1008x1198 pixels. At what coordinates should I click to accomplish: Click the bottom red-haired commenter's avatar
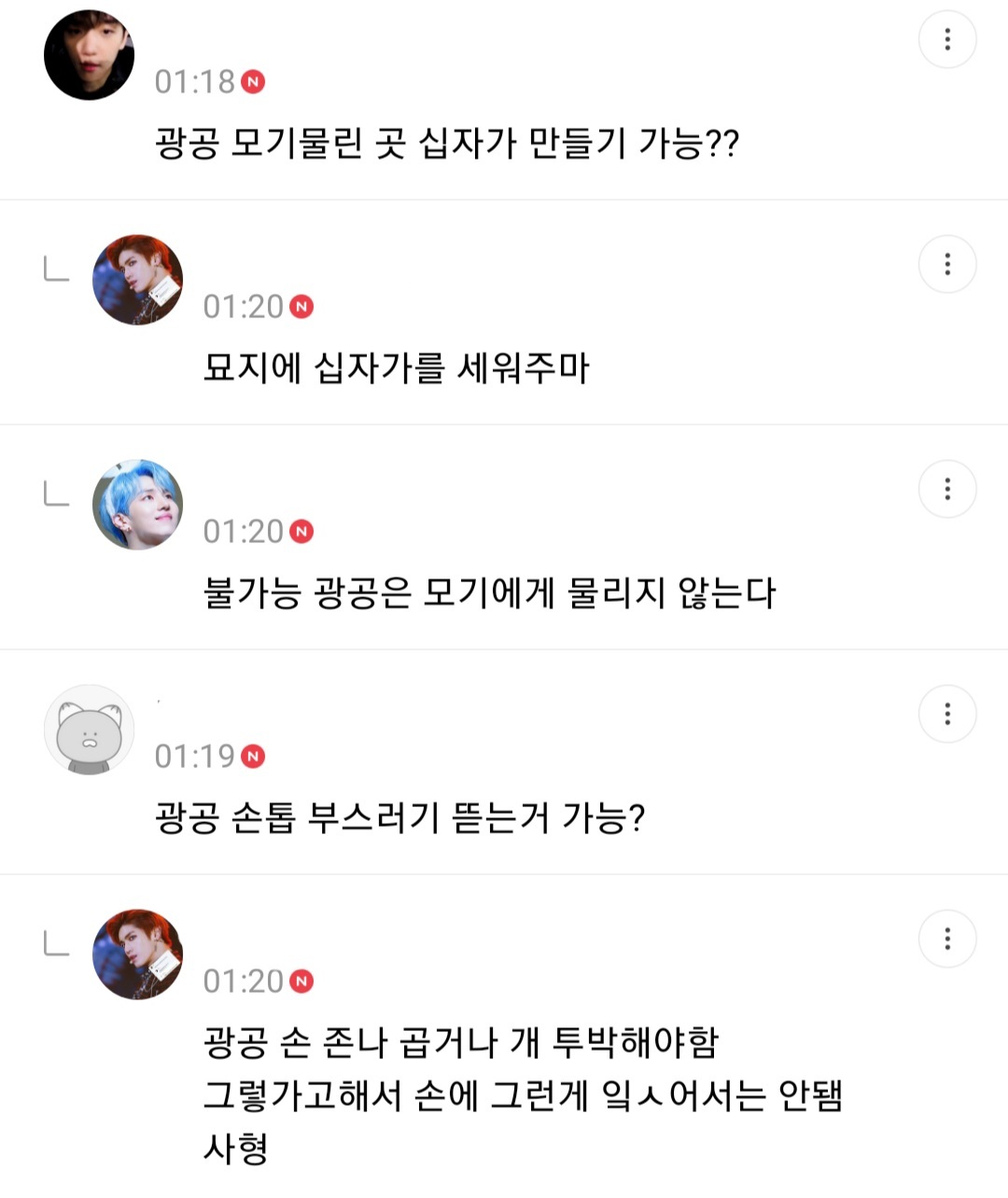pos(137,954)
